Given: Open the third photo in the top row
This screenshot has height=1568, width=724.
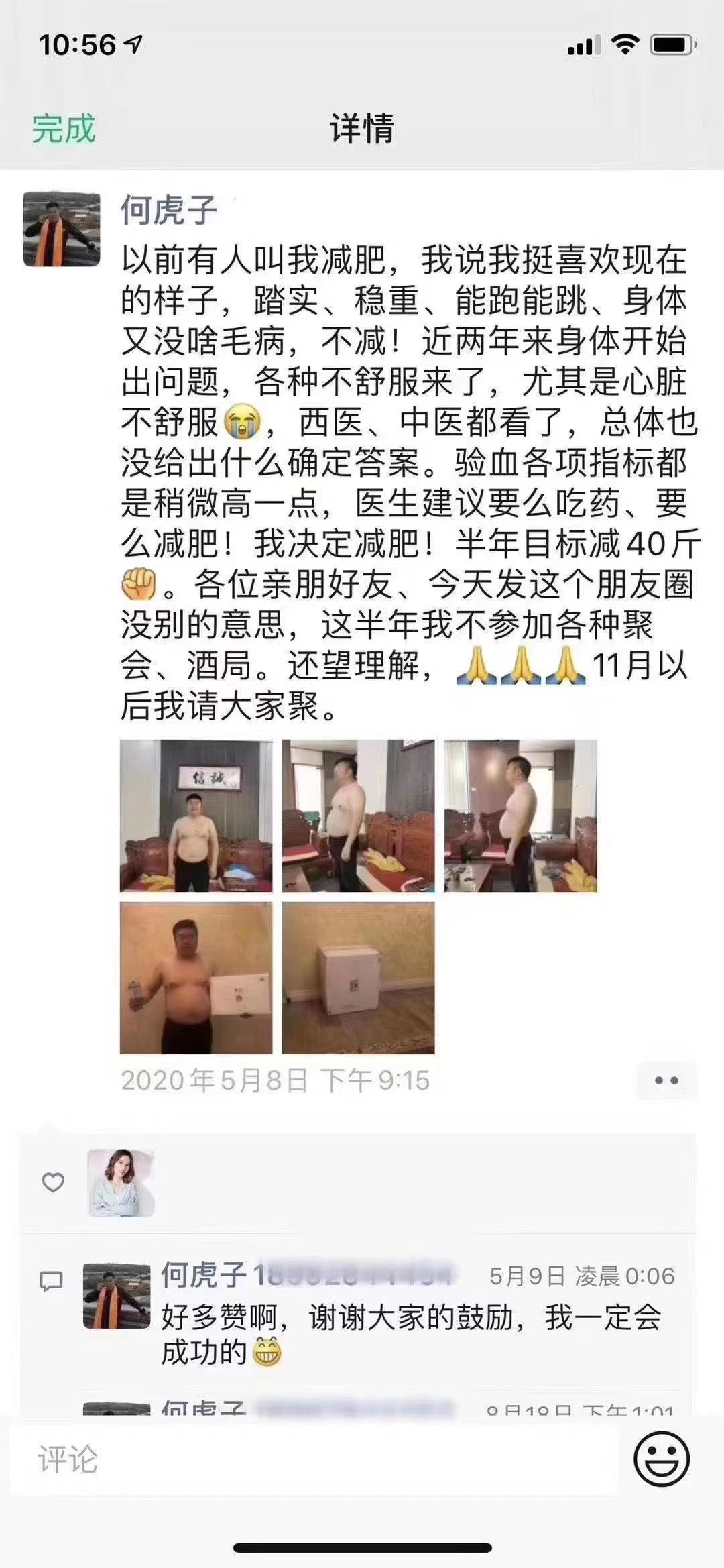Looking at the screenshot, I should click(x=520, y=816).
